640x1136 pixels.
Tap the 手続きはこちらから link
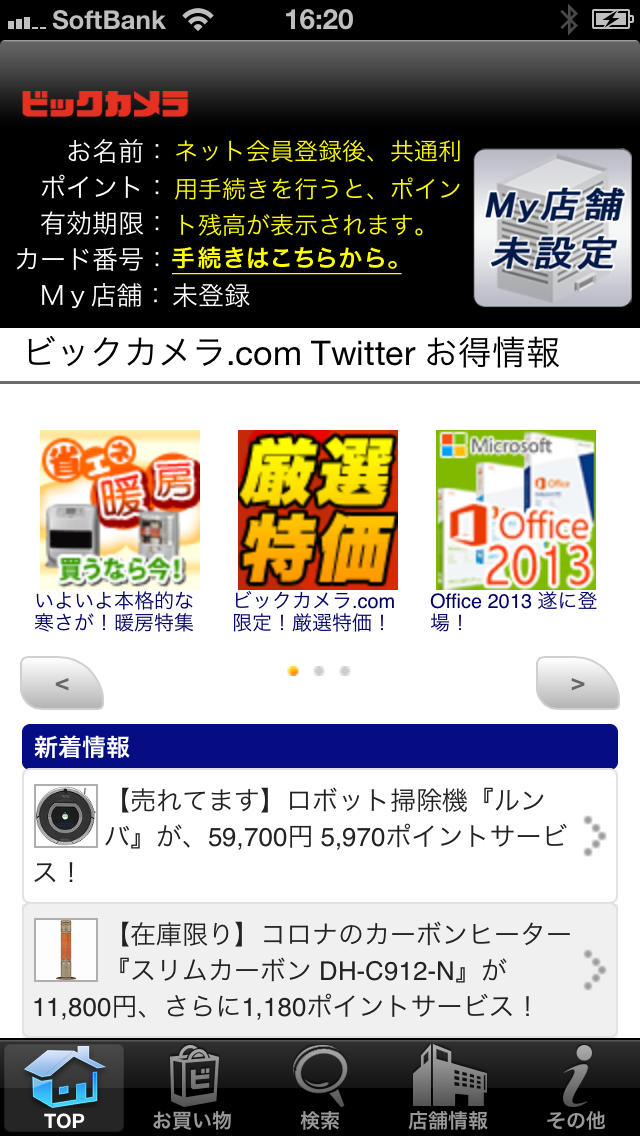point(286,258)
